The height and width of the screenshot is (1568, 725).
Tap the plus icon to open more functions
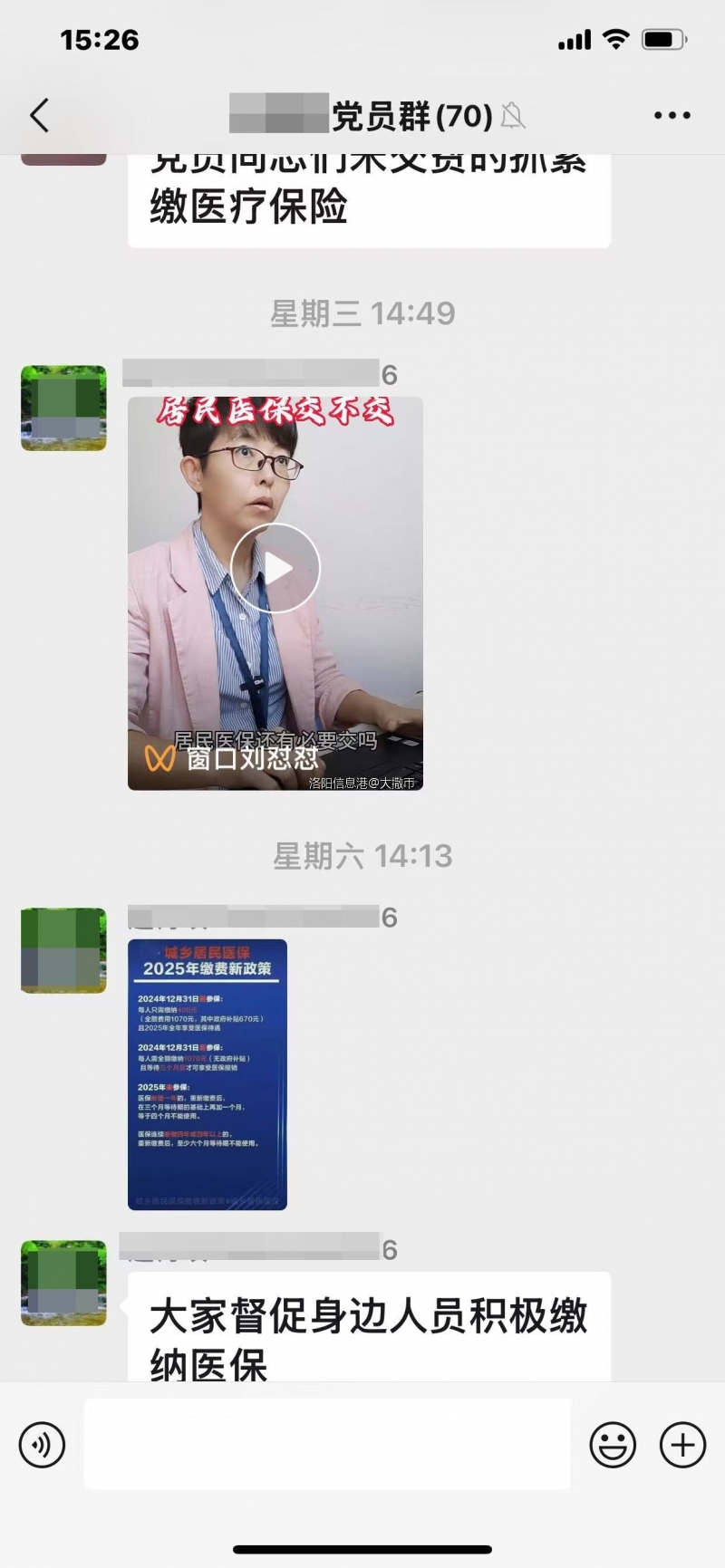pyautogui.click(x=681, y=1445)
